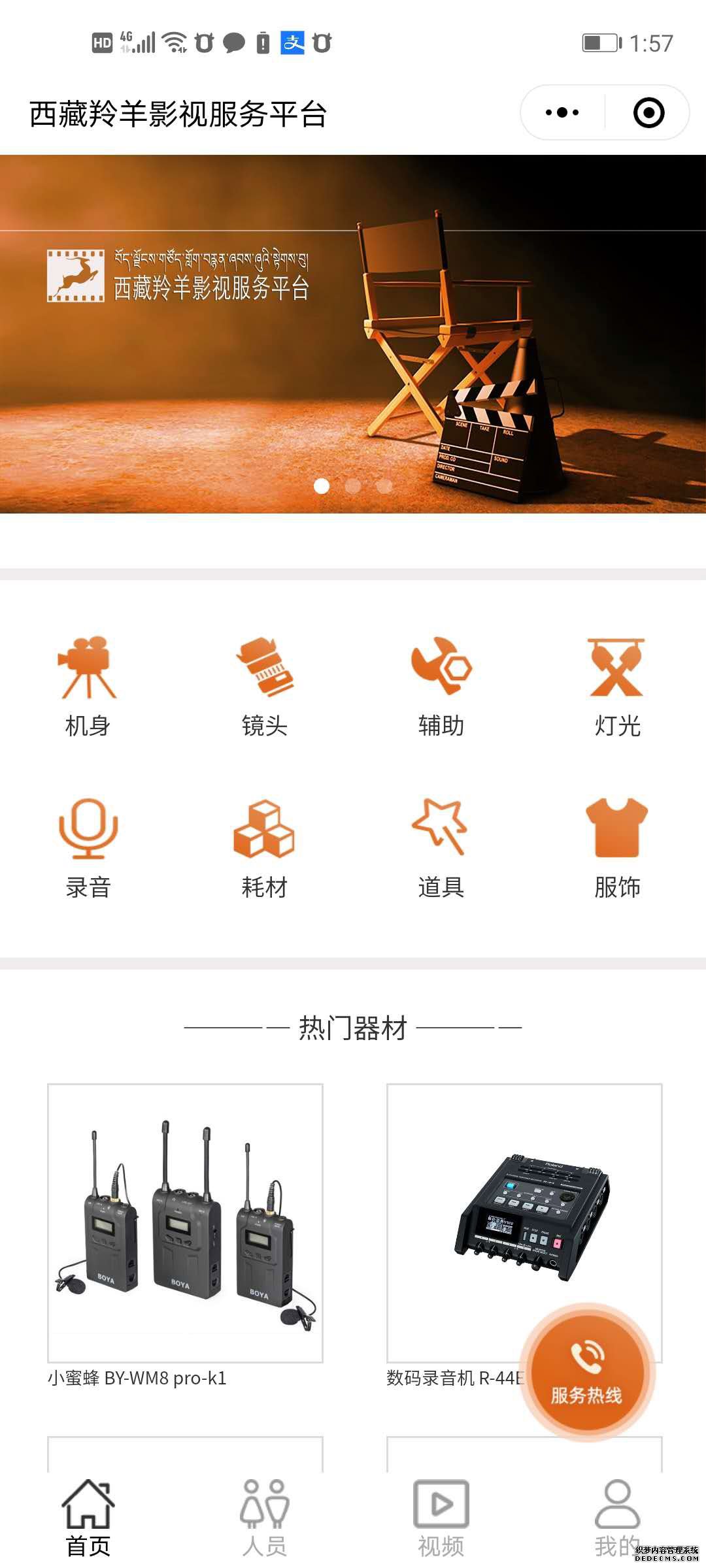
Task: Select the 首页 home tab
Action: (88, 1517)
